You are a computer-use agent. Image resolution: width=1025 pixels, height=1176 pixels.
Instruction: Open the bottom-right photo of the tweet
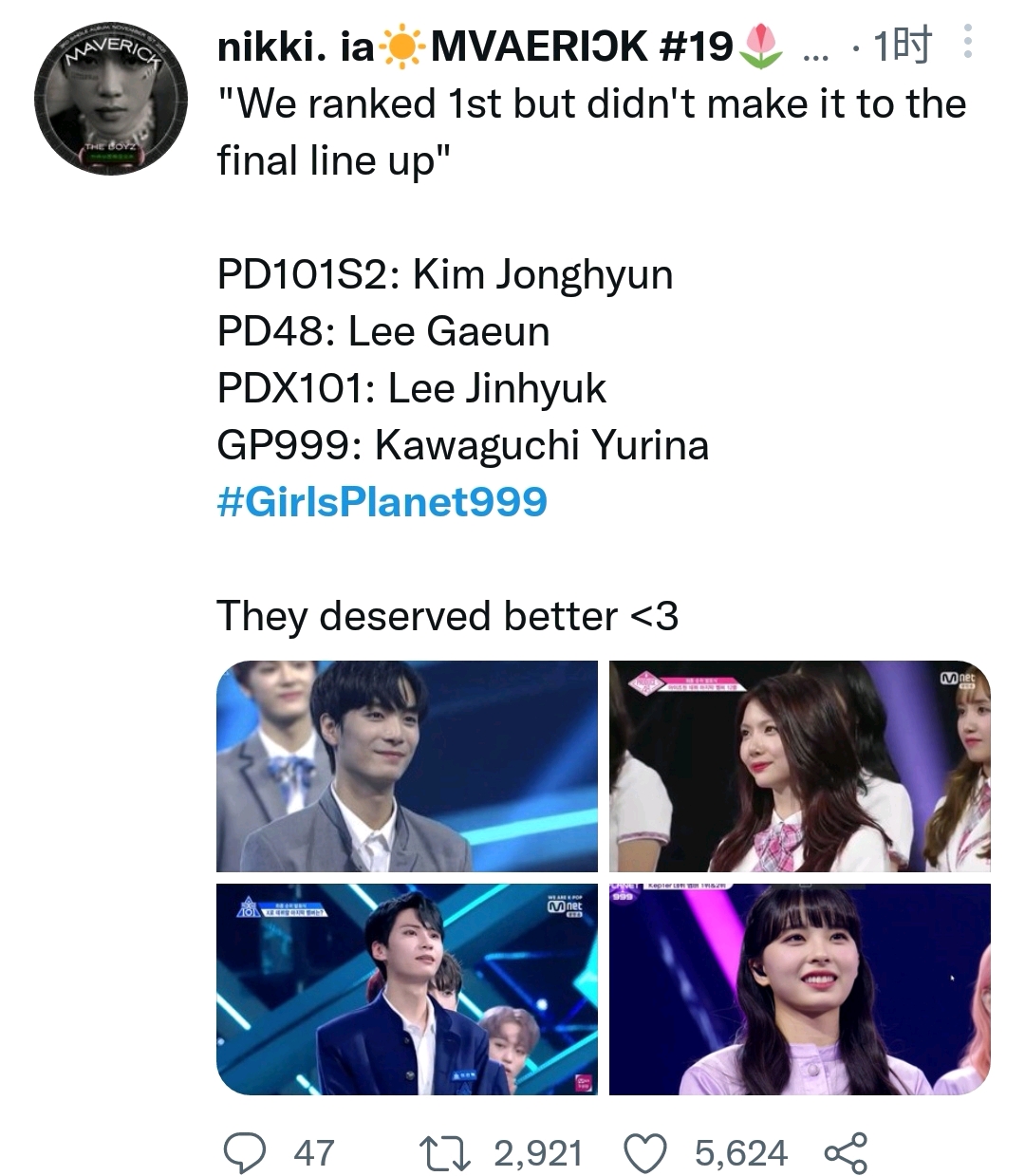pos(799,989)
